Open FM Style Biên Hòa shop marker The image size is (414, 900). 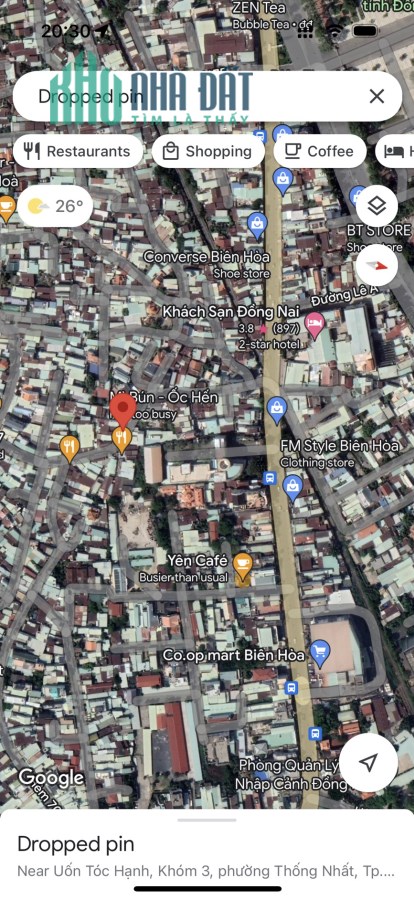[293, 488]
